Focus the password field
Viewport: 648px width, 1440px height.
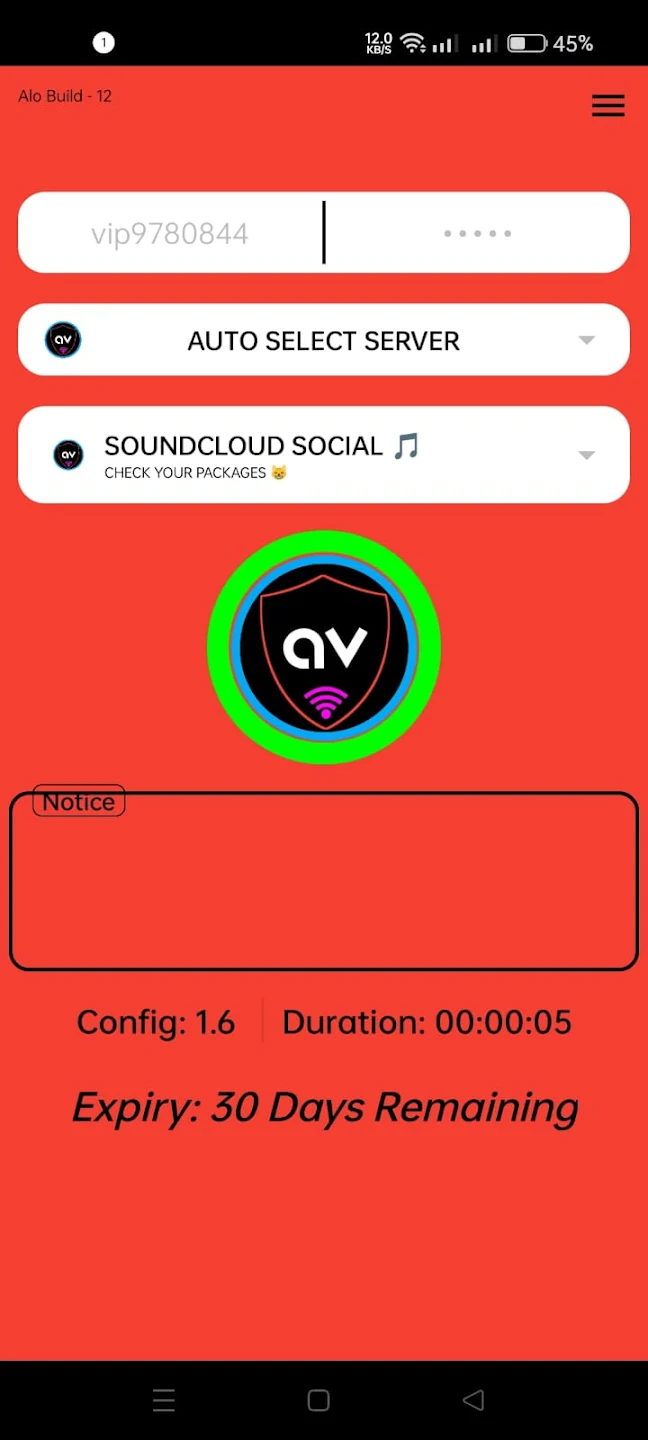pyautogui.click(x=477, y=234)
